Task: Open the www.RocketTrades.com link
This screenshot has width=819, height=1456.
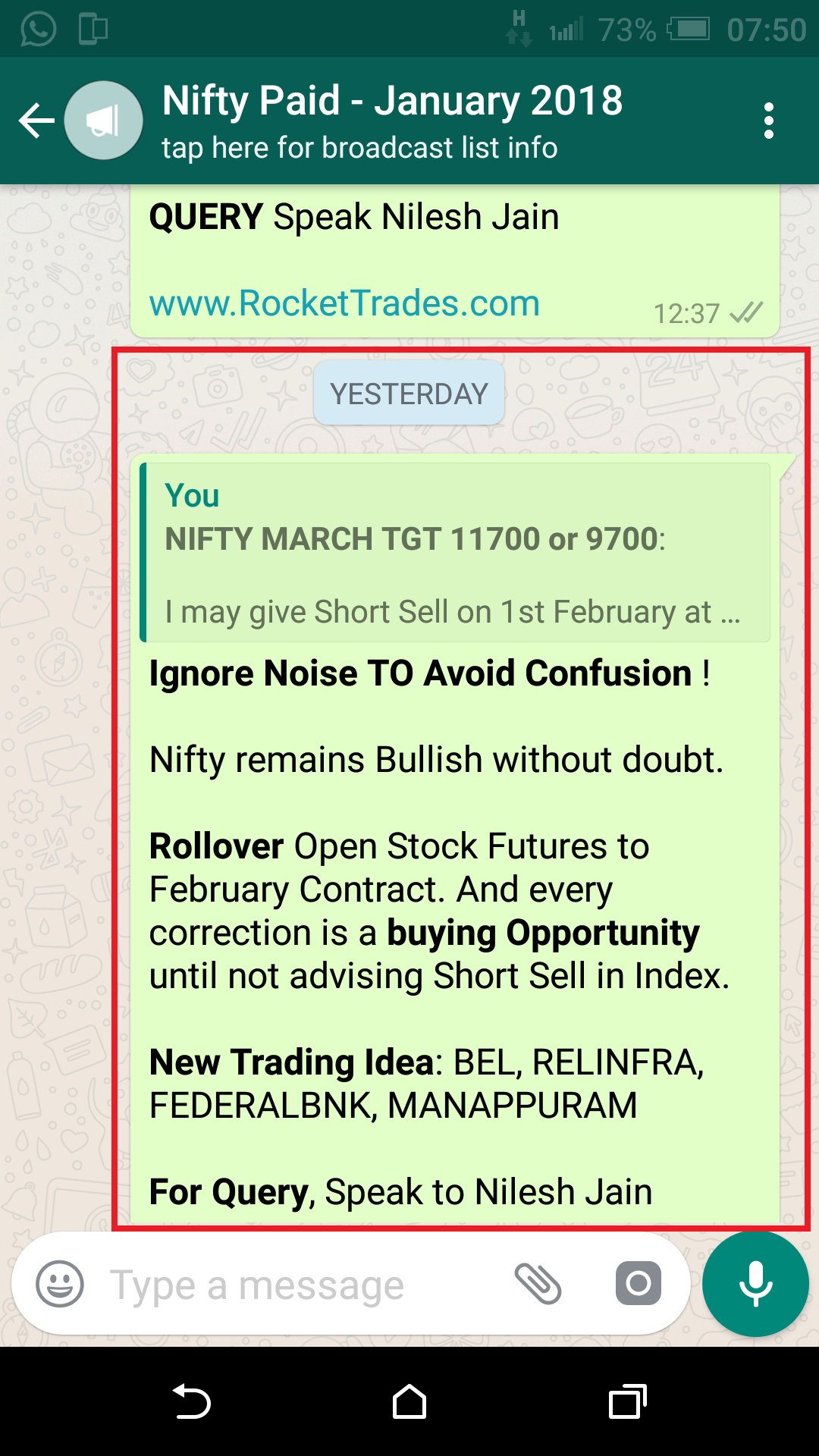Action: tap(344, 303)
